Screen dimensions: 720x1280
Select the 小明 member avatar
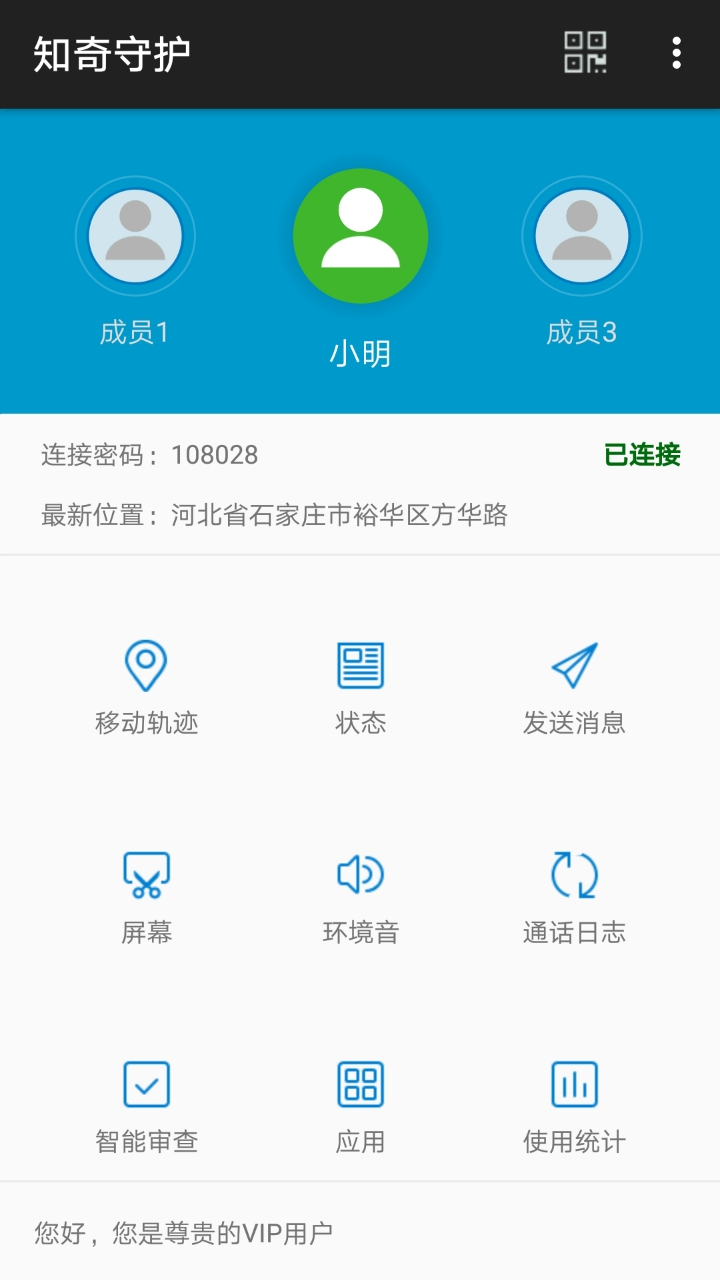coord(360,235)
